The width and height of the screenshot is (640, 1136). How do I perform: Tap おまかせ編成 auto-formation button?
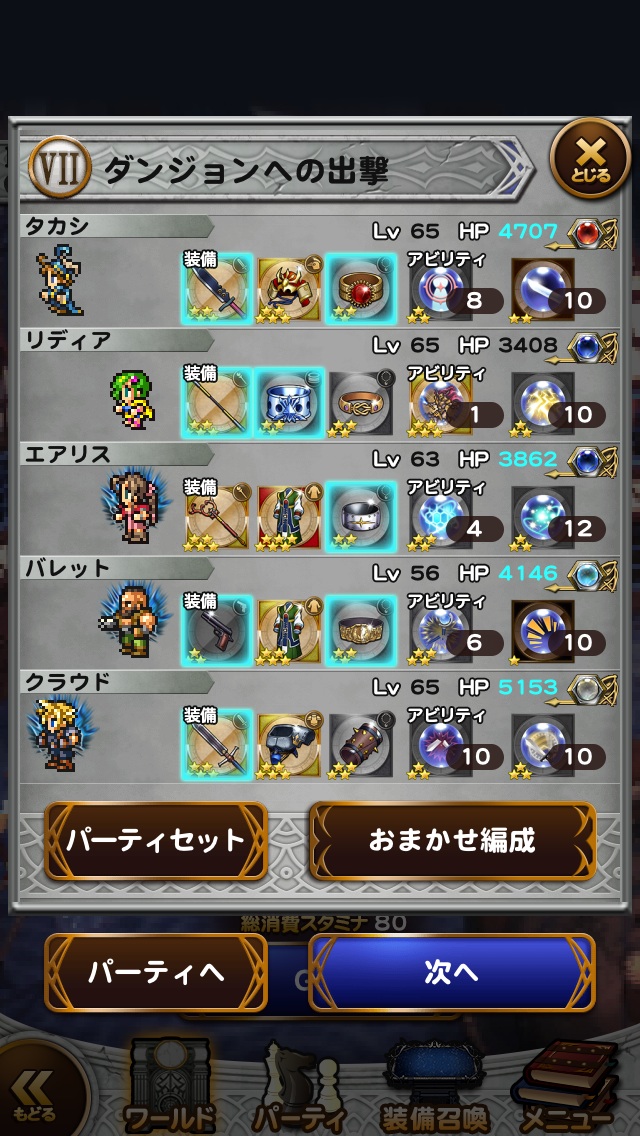(x=452, y=841)
